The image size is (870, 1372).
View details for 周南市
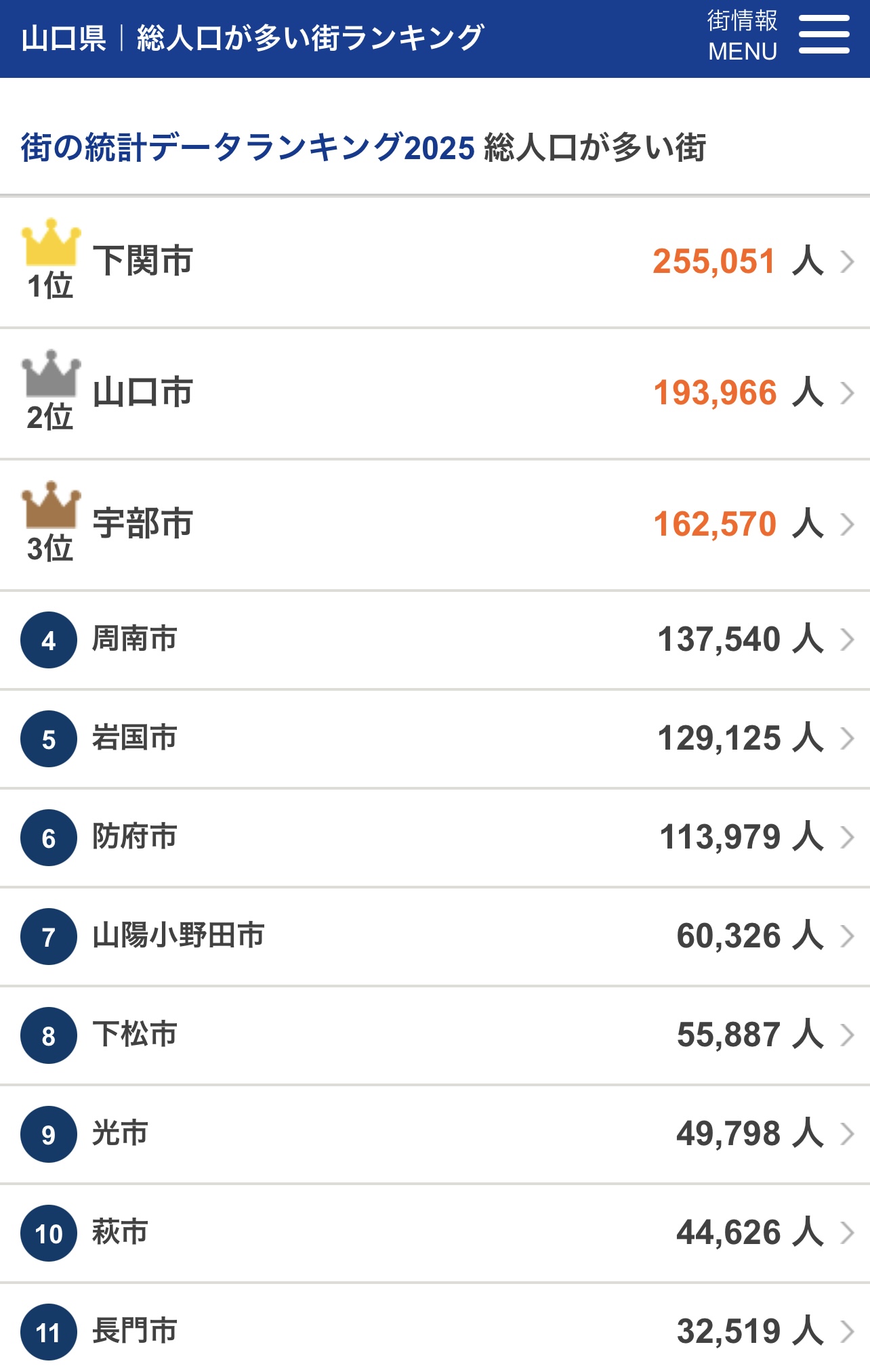(434, 639)
